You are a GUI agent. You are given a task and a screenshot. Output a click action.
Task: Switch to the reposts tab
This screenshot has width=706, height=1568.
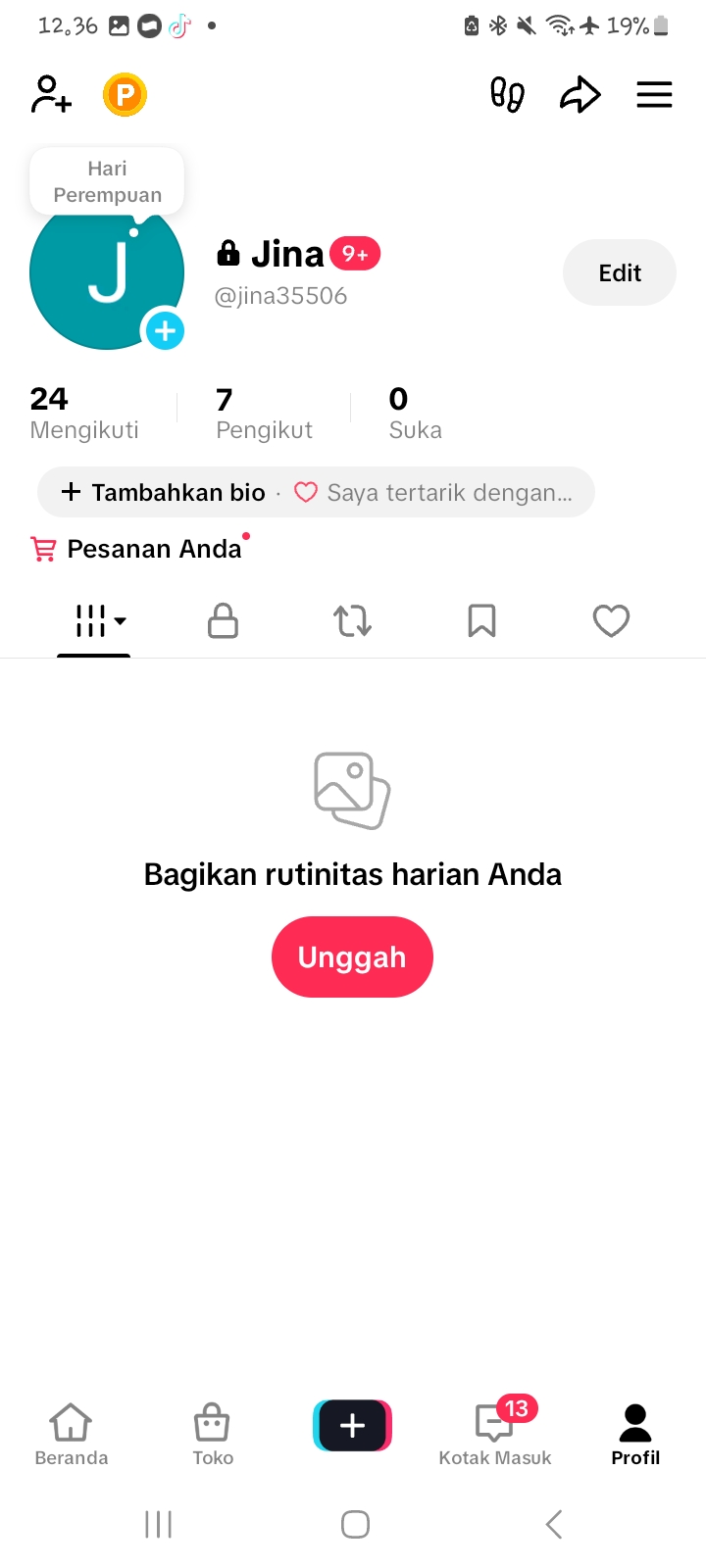click(352, 621)
